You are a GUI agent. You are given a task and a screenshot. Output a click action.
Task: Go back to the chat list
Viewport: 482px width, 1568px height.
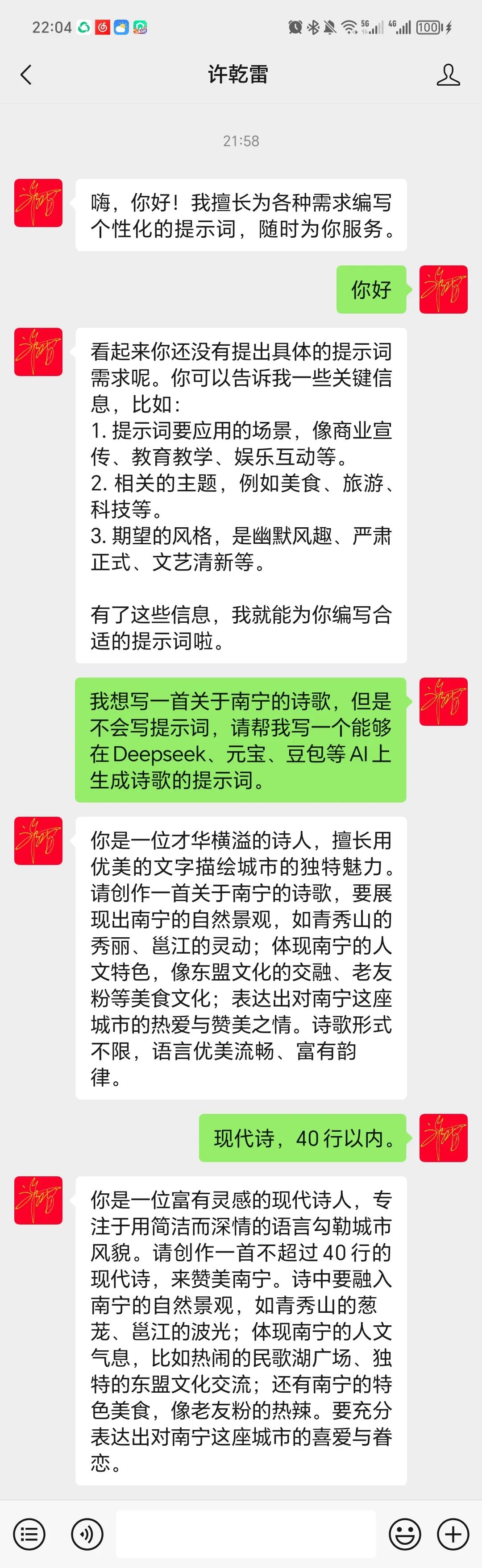pos(25,75)
